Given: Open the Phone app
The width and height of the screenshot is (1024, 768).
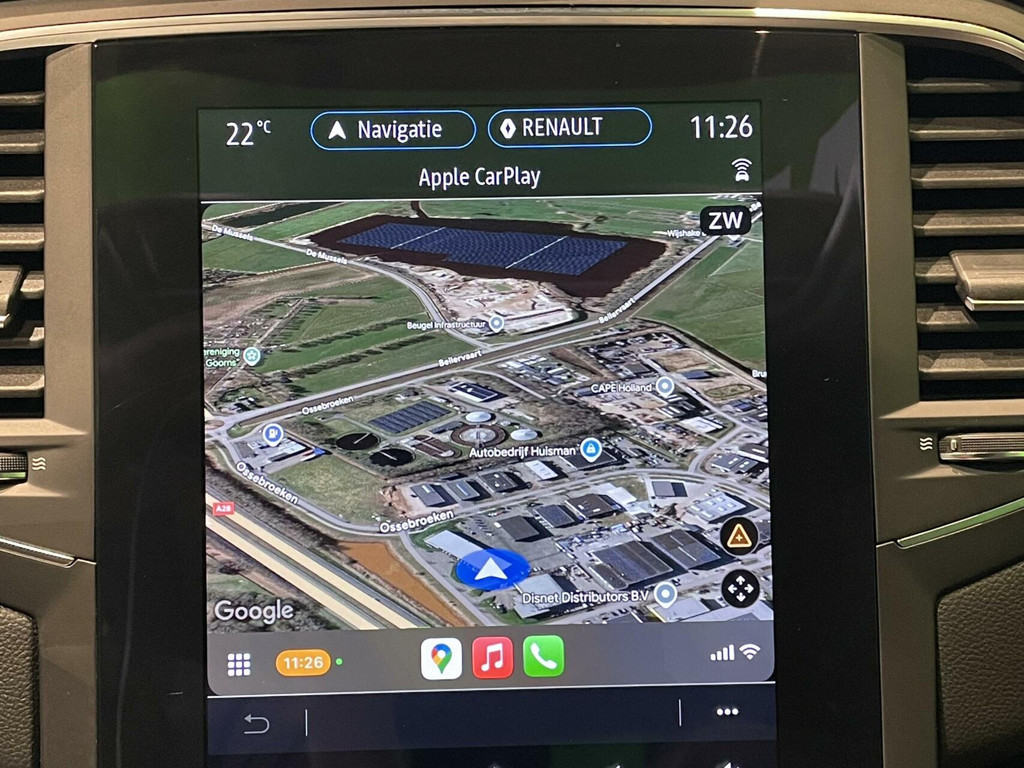Looking at the screenshot, I should click(x=543, y=657).
